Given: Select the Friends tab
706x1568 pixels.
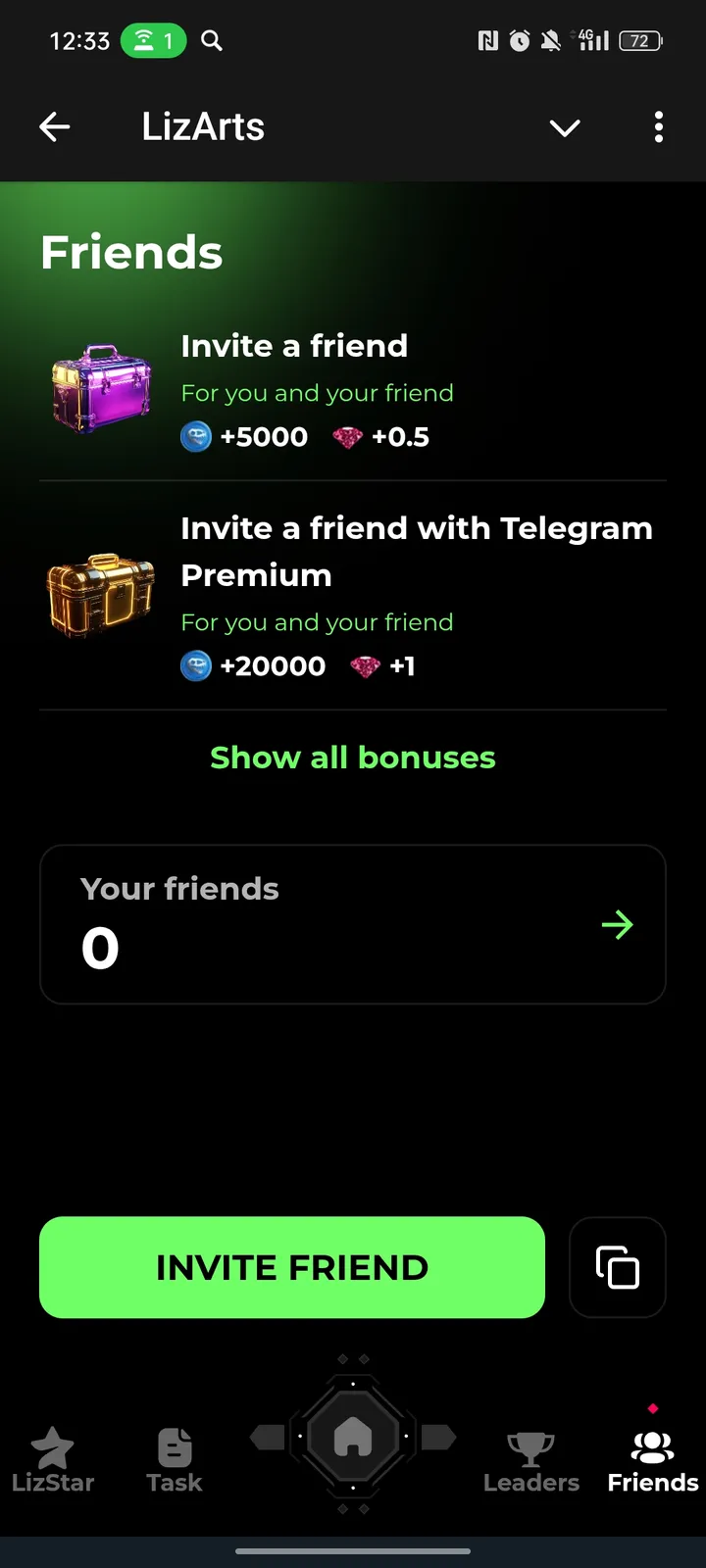Looking at the screenshot, I should (x=652, y=1459).
